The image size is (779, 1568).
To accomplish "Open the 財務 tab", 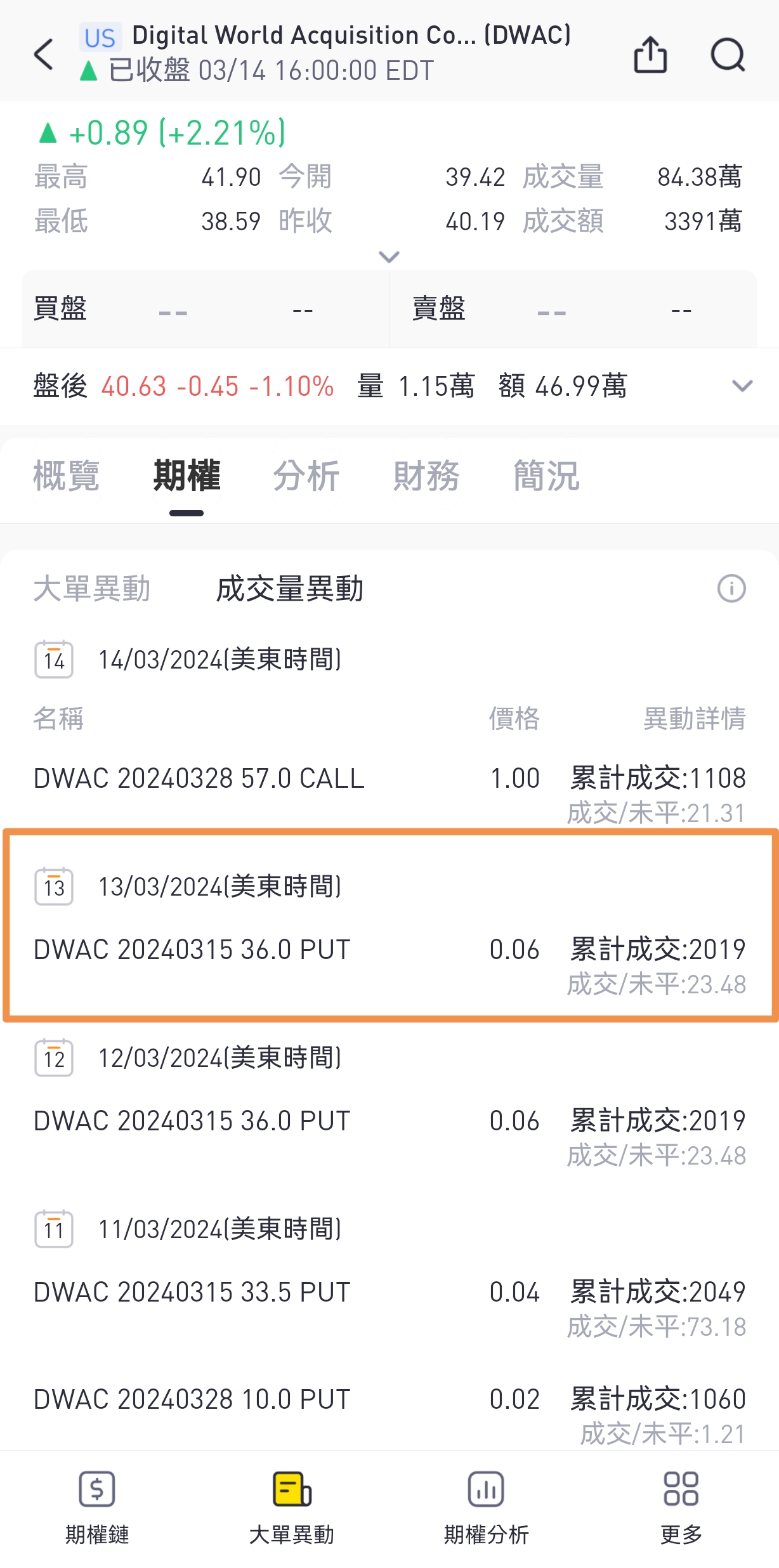I will (427, 477).
